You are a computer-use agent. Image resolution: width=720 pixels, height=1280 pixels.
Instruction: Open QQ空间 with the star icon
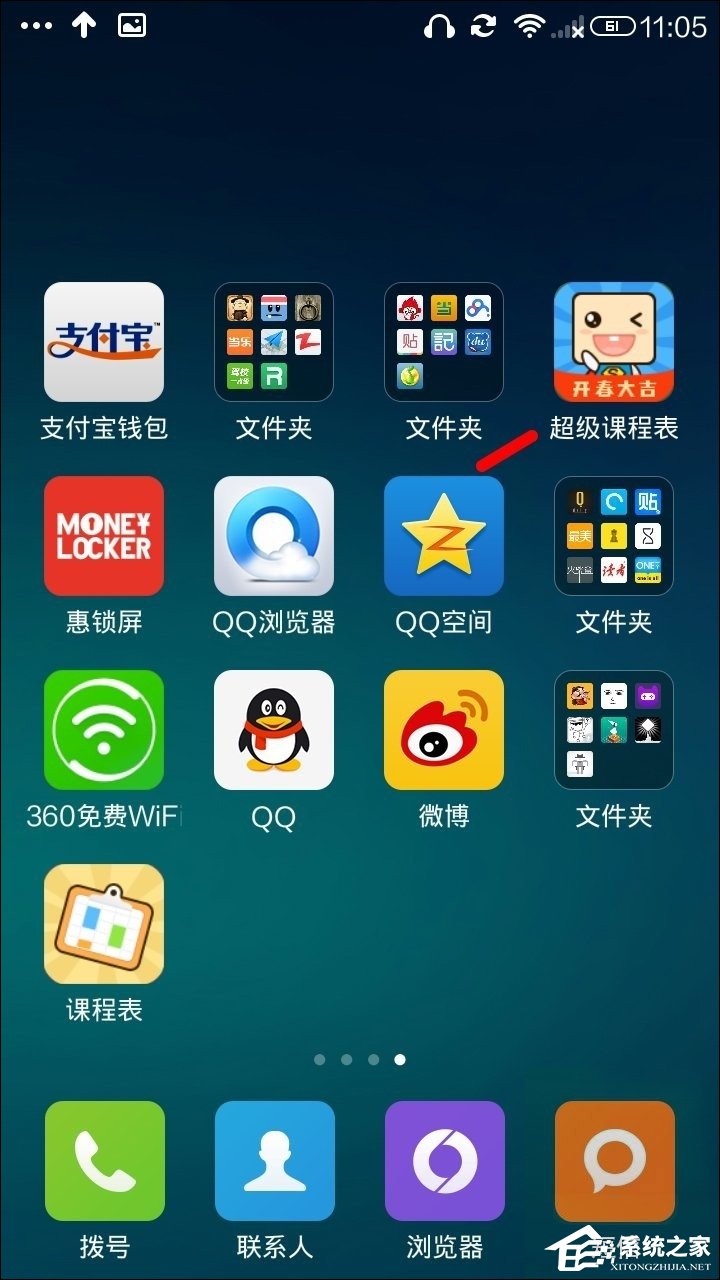(x=443, y=536)
